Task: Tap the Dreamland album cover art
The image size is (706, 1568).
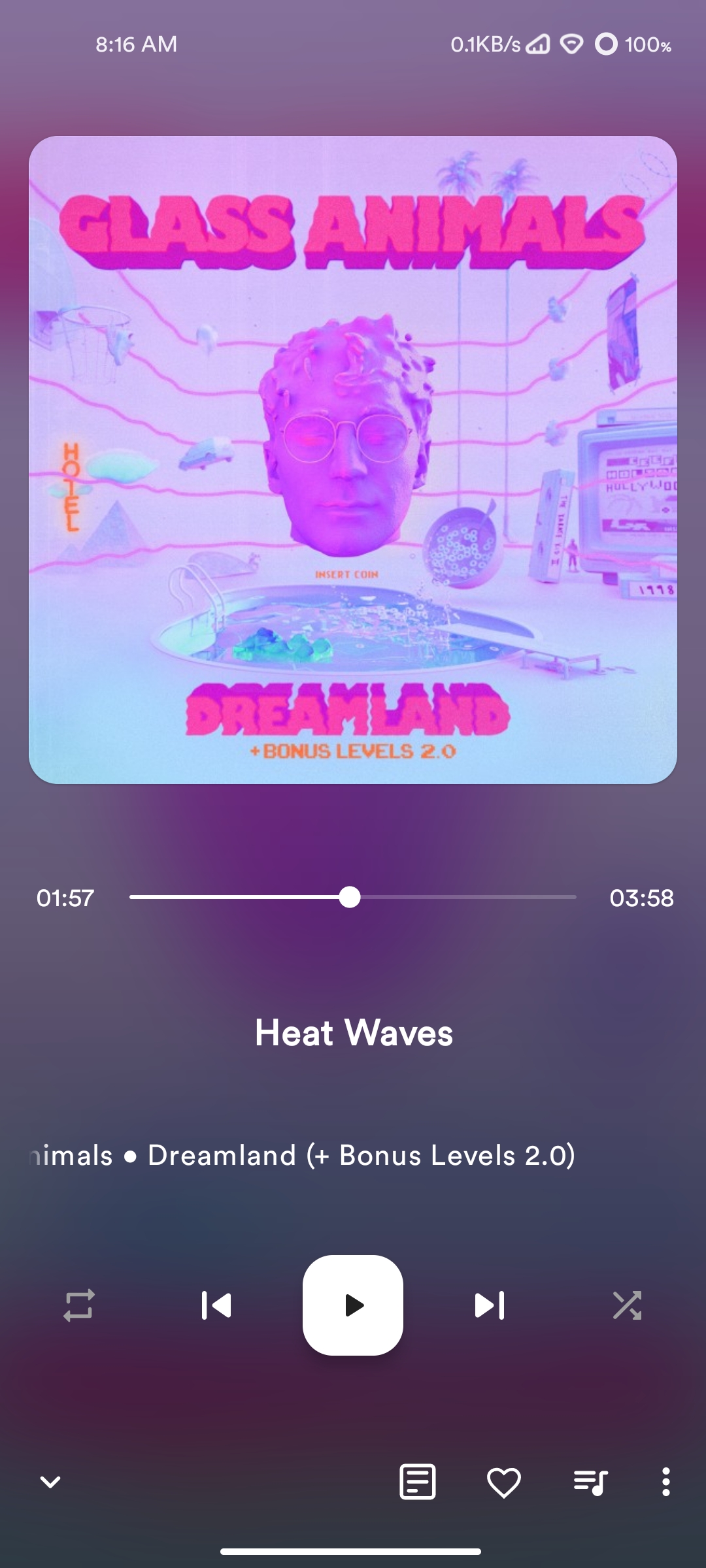Action: (353, 460)
